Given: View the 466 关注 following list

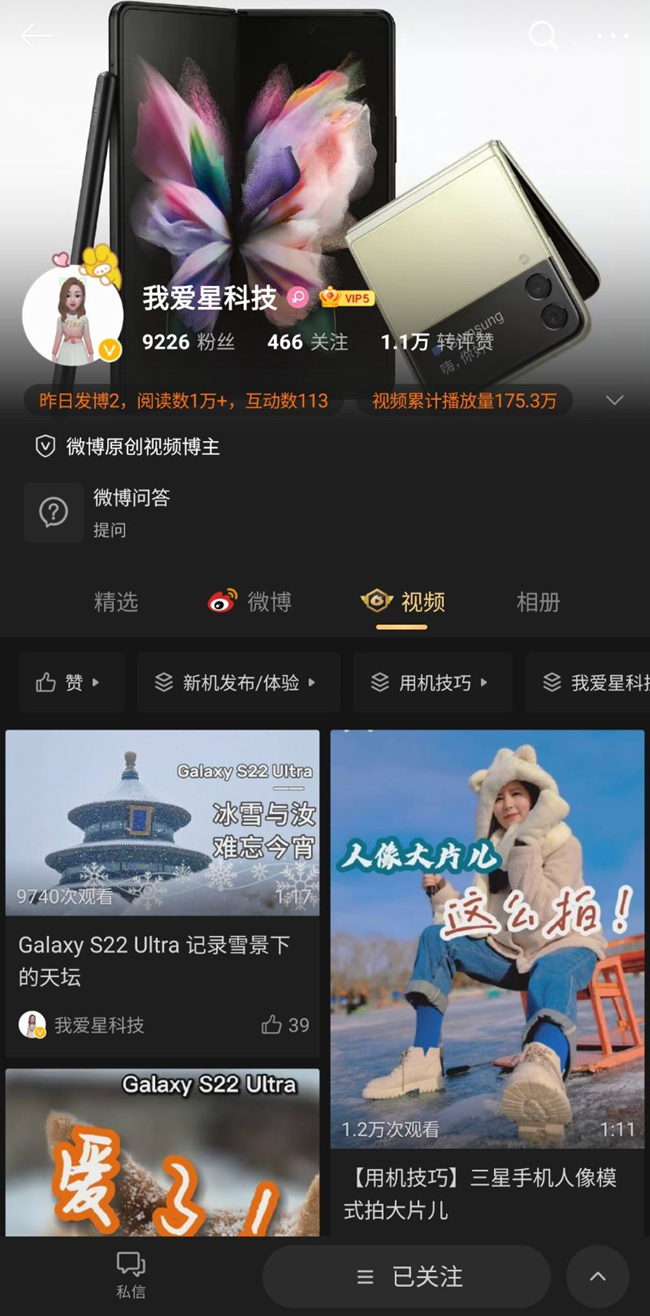Looking at the screenshot, I should [x=307, y=342].
